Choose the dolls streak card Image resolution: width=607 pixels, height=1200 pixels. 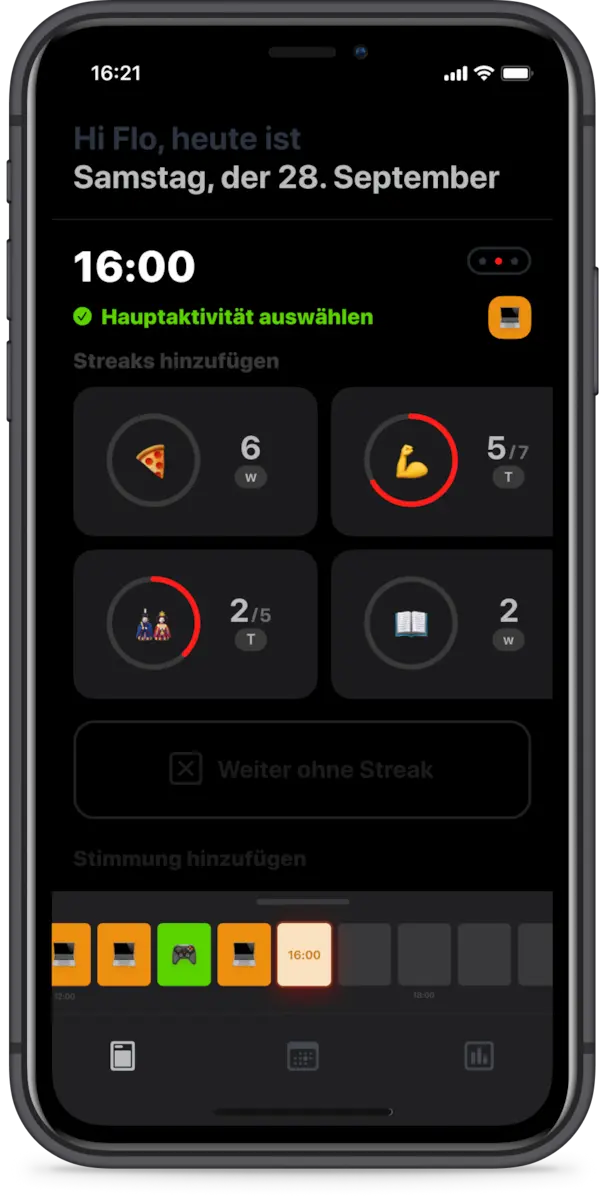pyautogui.click(x=195, y=623)
